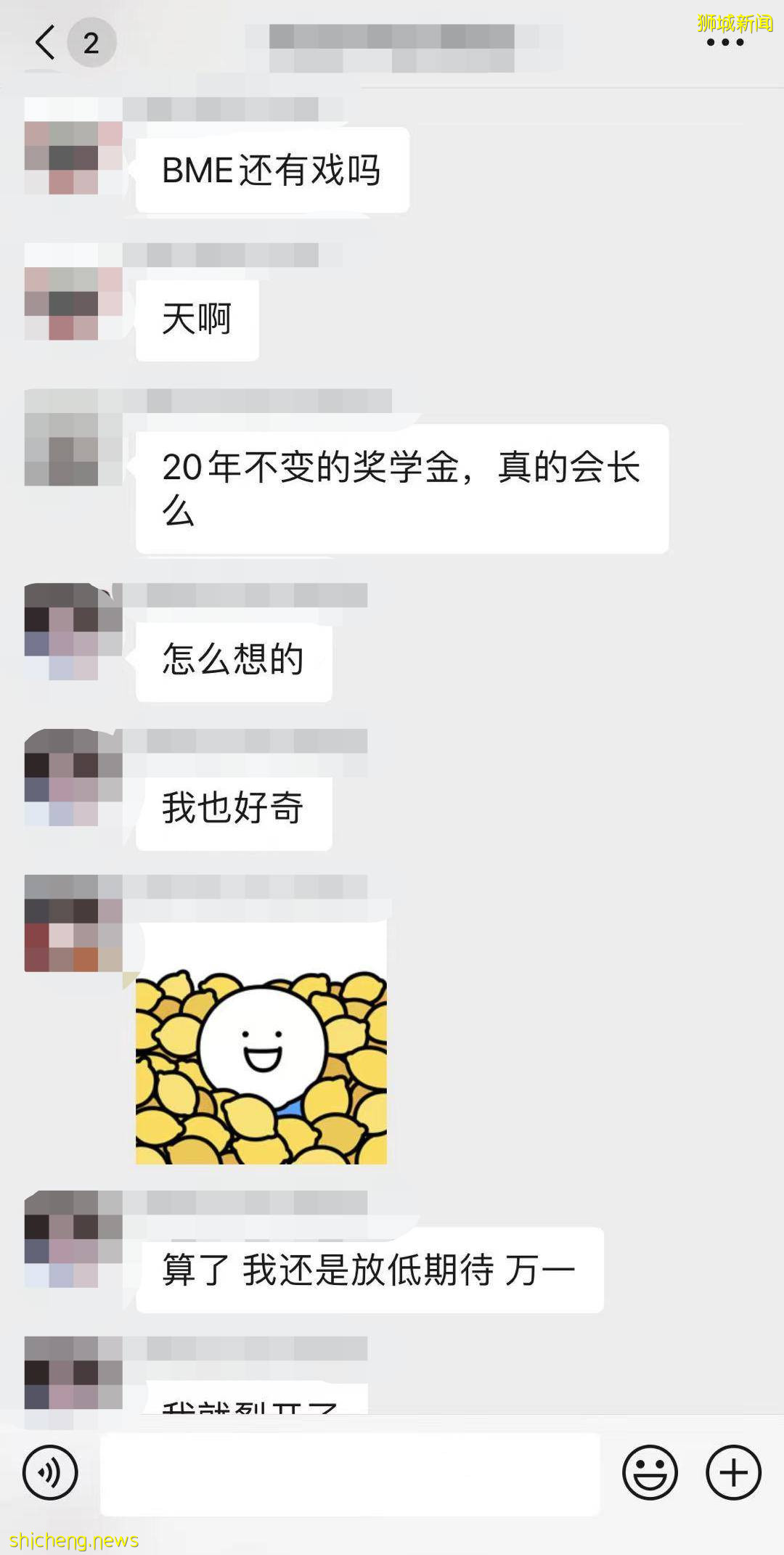Switch to voice message input
Image resolution: width=784 pixels, height=1555 pixels.
tap(50, 1472)
